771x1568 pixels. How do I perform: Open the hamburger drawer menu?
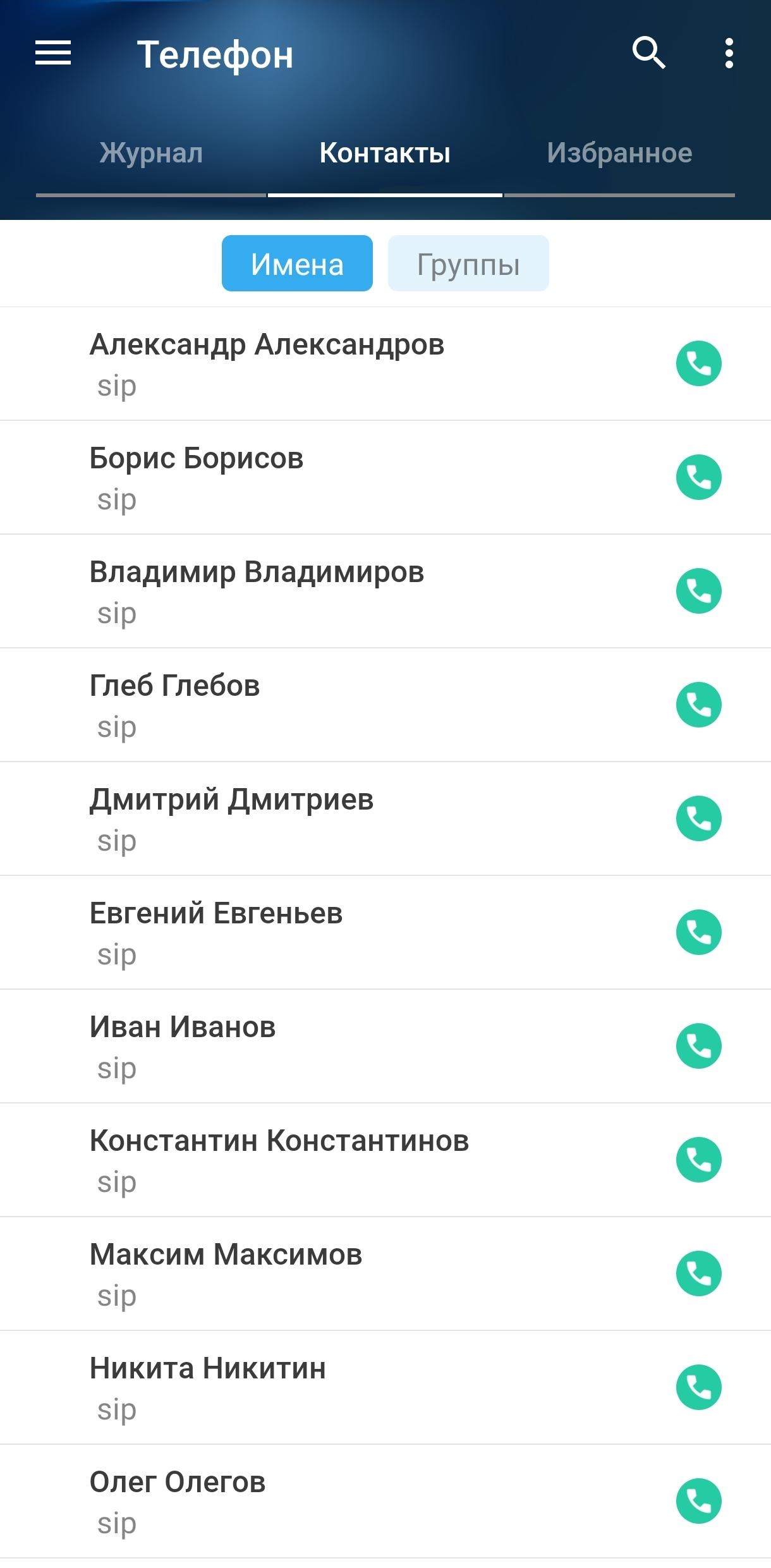point(53,53)
